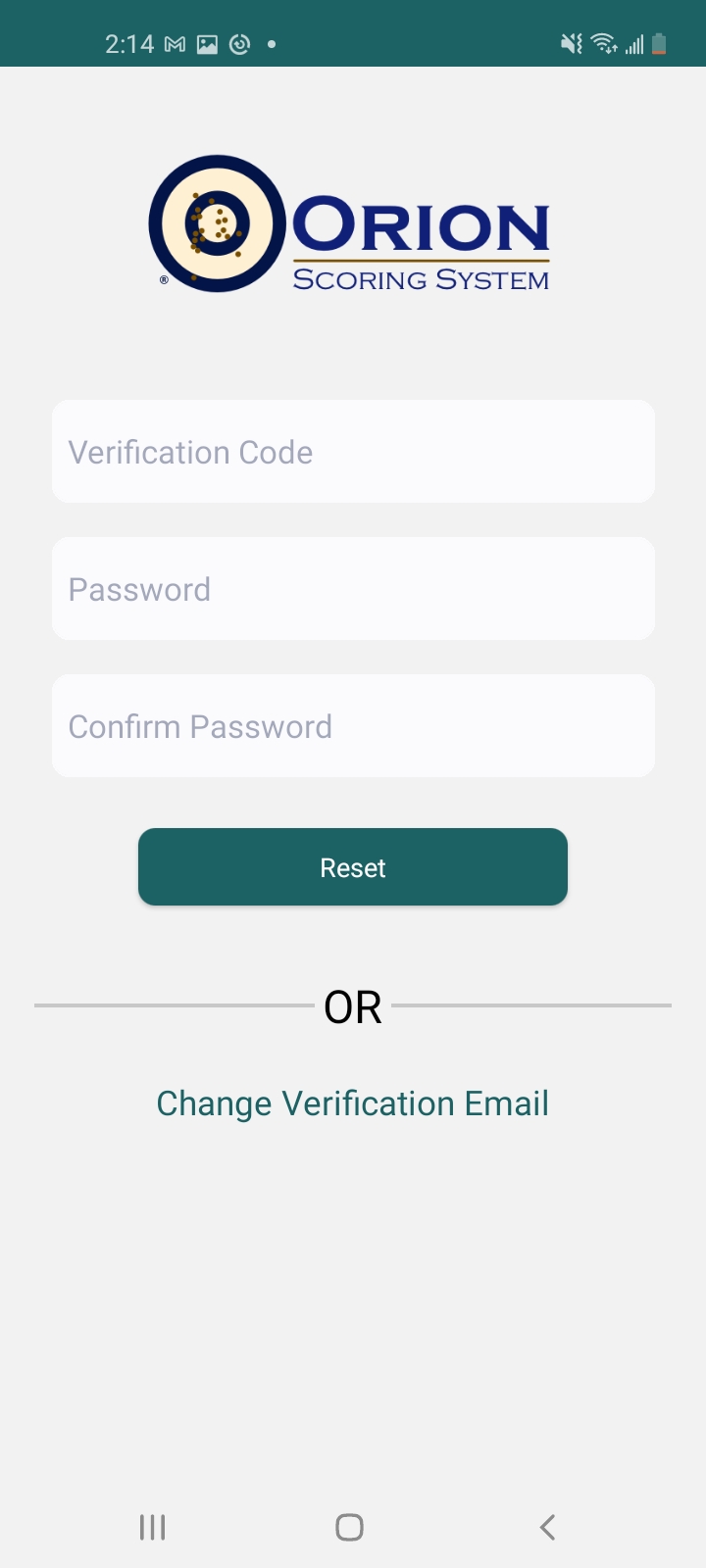Screen dimensions: 706x1568
Task: Click the screenshot notification icon
Action: click(206, 44)
